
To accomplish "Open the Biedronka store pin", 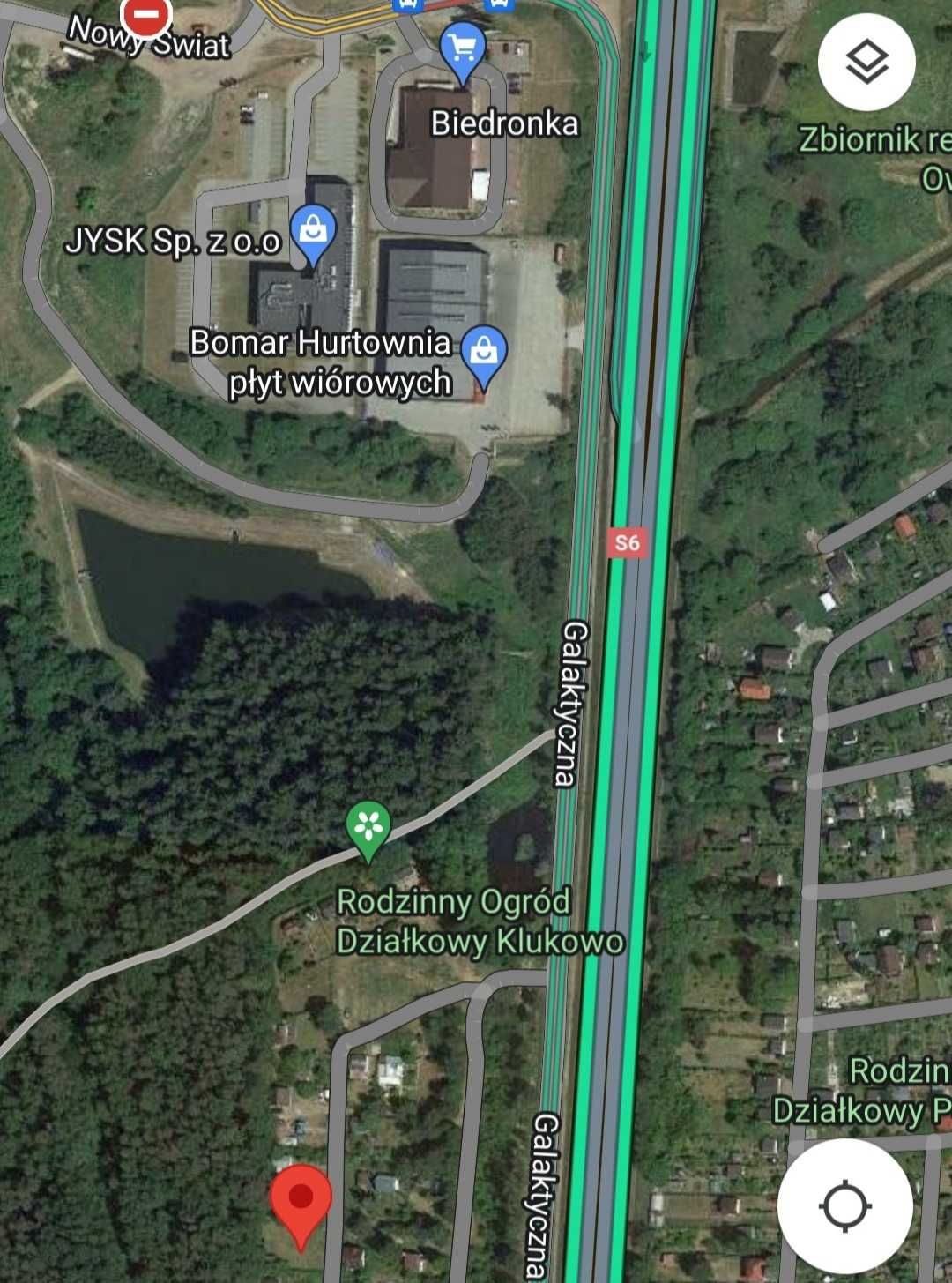I will pos(462,49).
